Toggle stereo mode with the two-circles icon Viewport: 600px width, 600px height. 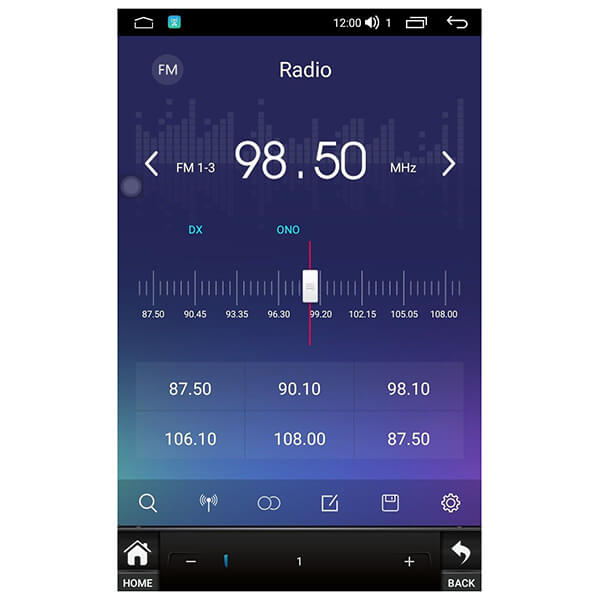click(268, 503)
